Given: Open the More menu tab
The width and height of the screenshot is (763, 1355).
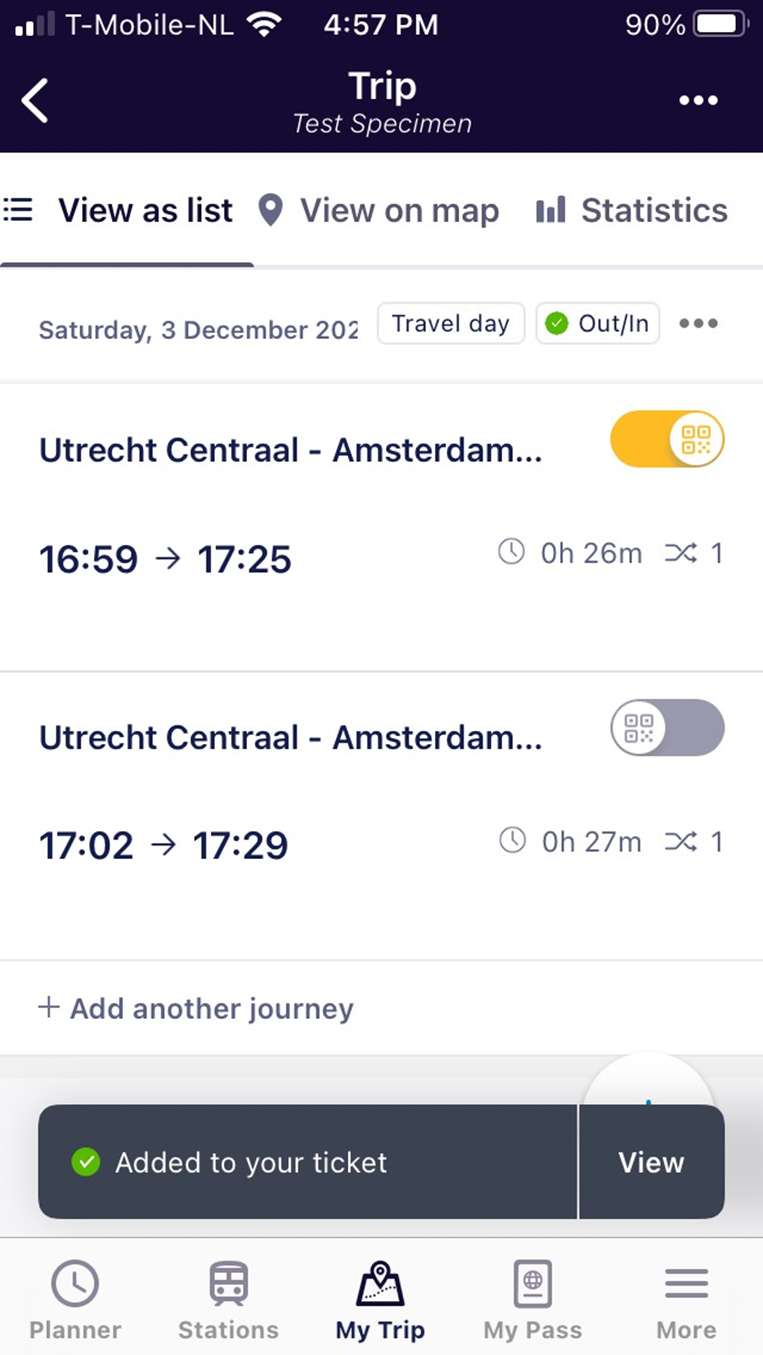Looking at the screenshot, I should coord(686,1299).
